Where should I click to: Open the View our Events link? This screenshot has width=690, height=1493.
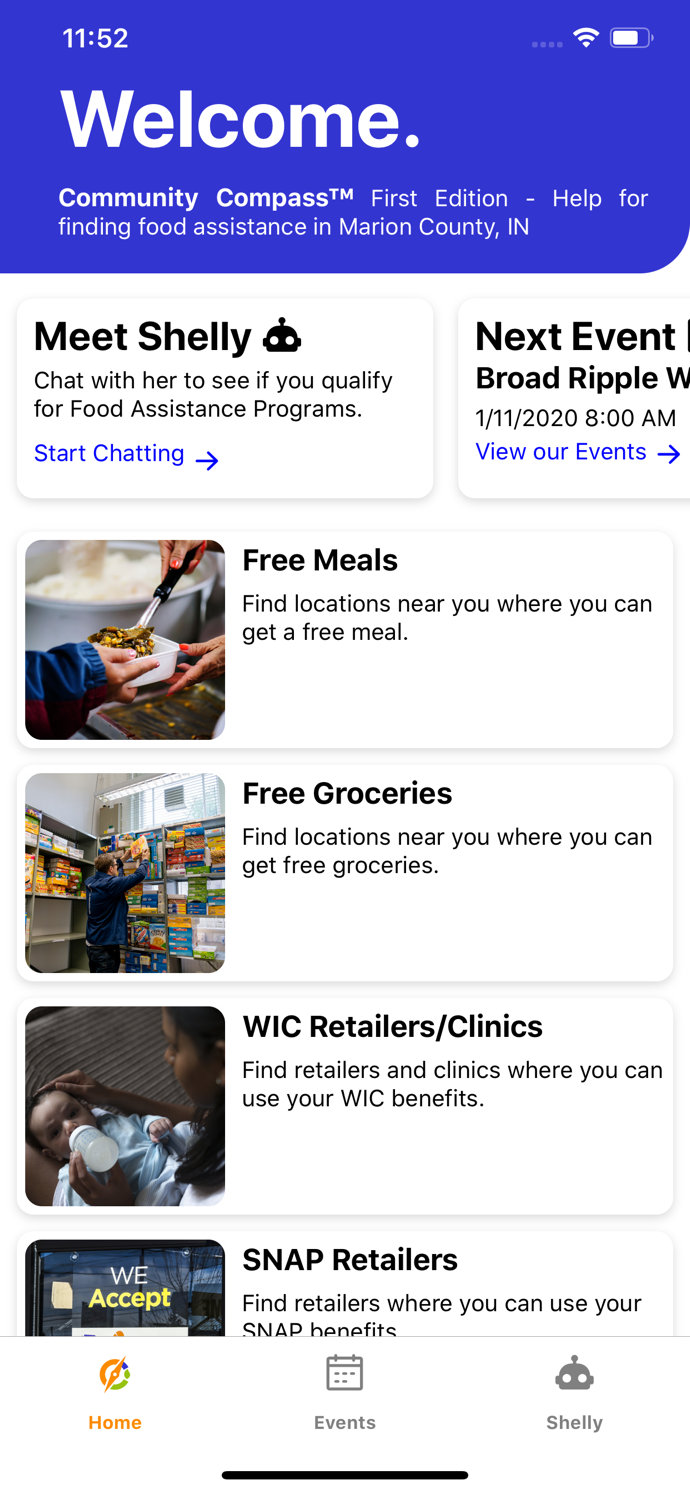point(576,453)
